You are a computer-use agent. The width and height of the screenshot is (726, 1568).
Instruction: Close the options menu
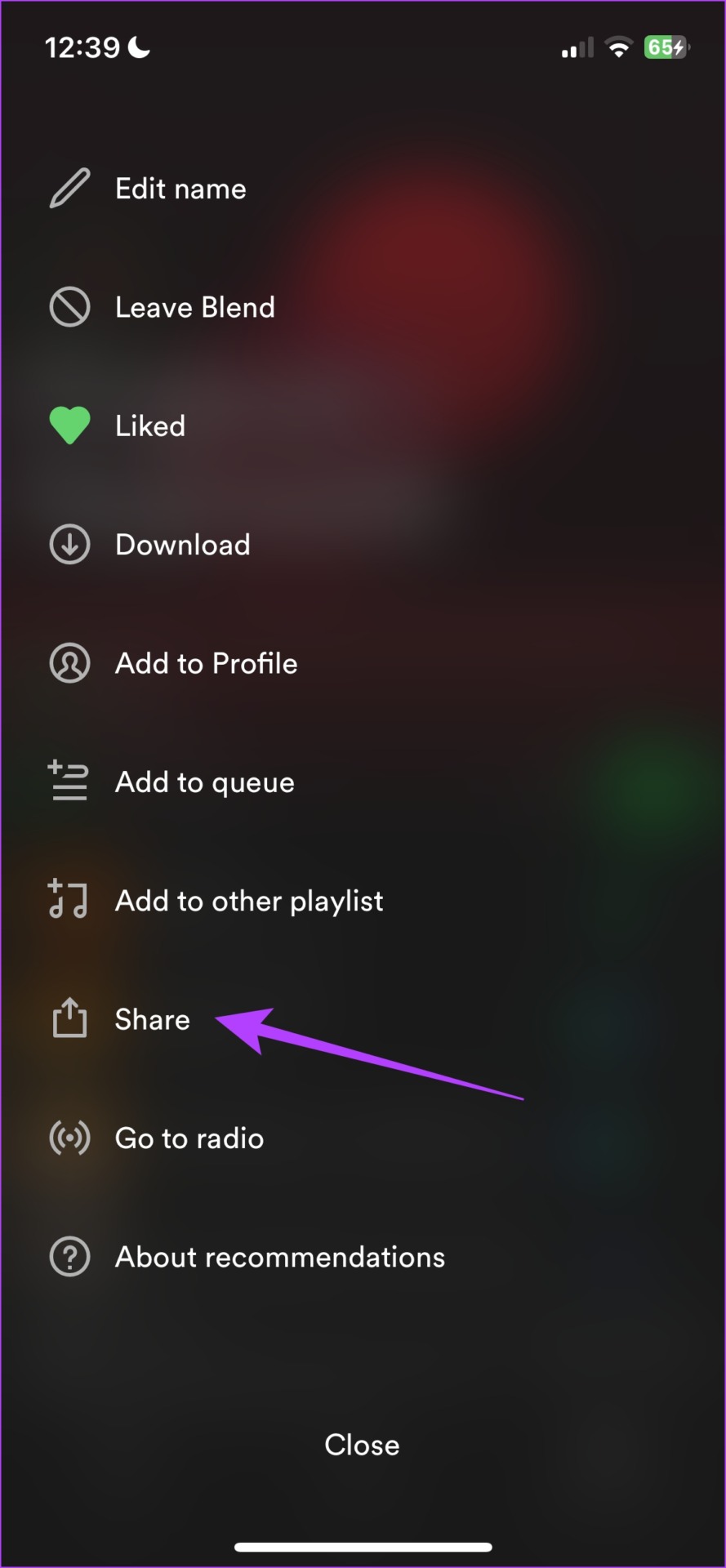point(362,1445)
